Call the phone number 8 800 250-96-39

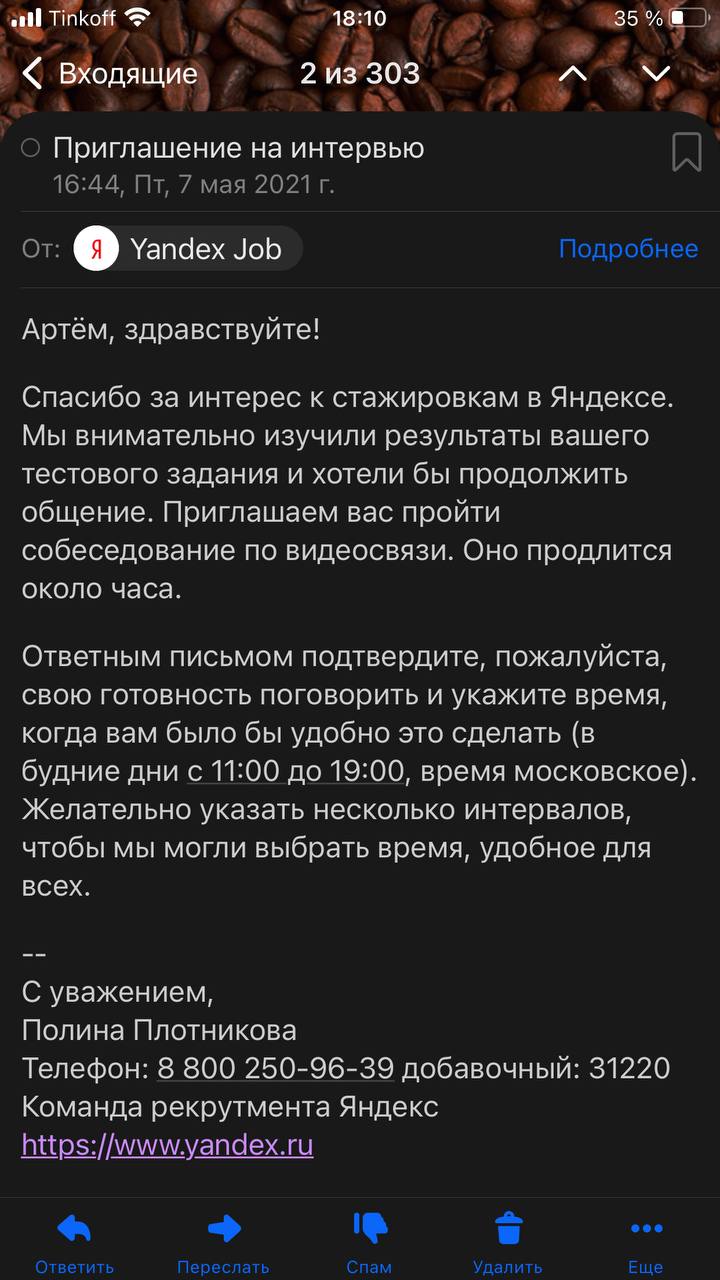(275, 1068)
